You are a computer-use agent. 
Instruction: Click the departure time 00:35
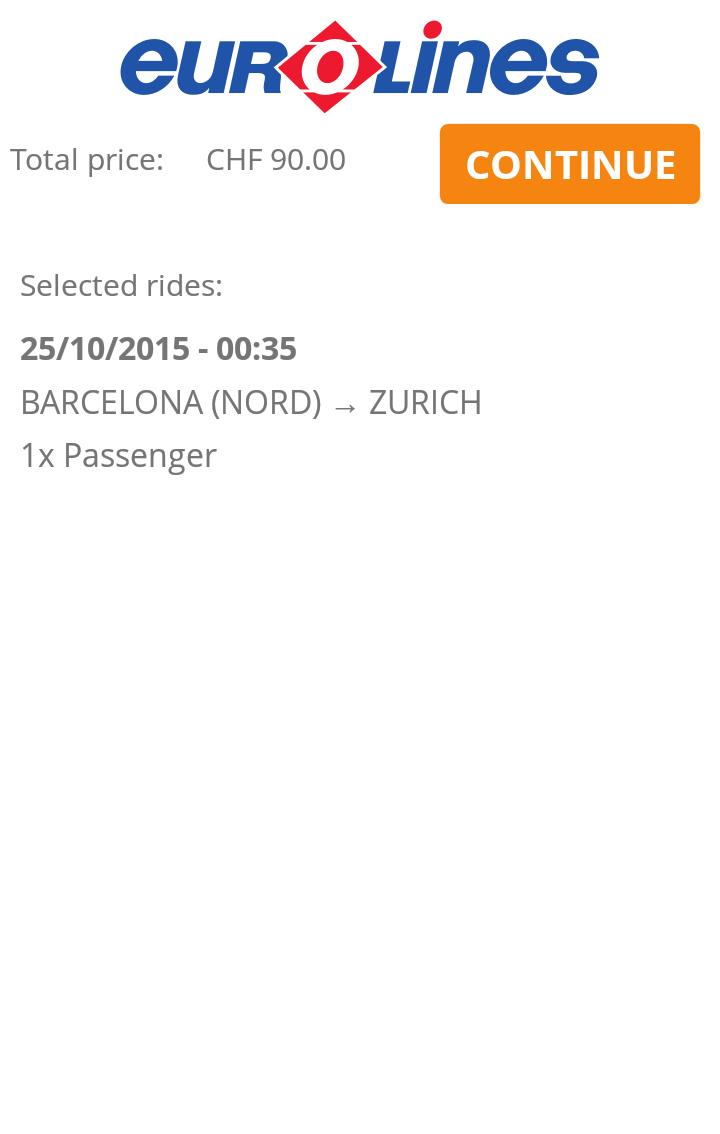[x=256, y=348]
